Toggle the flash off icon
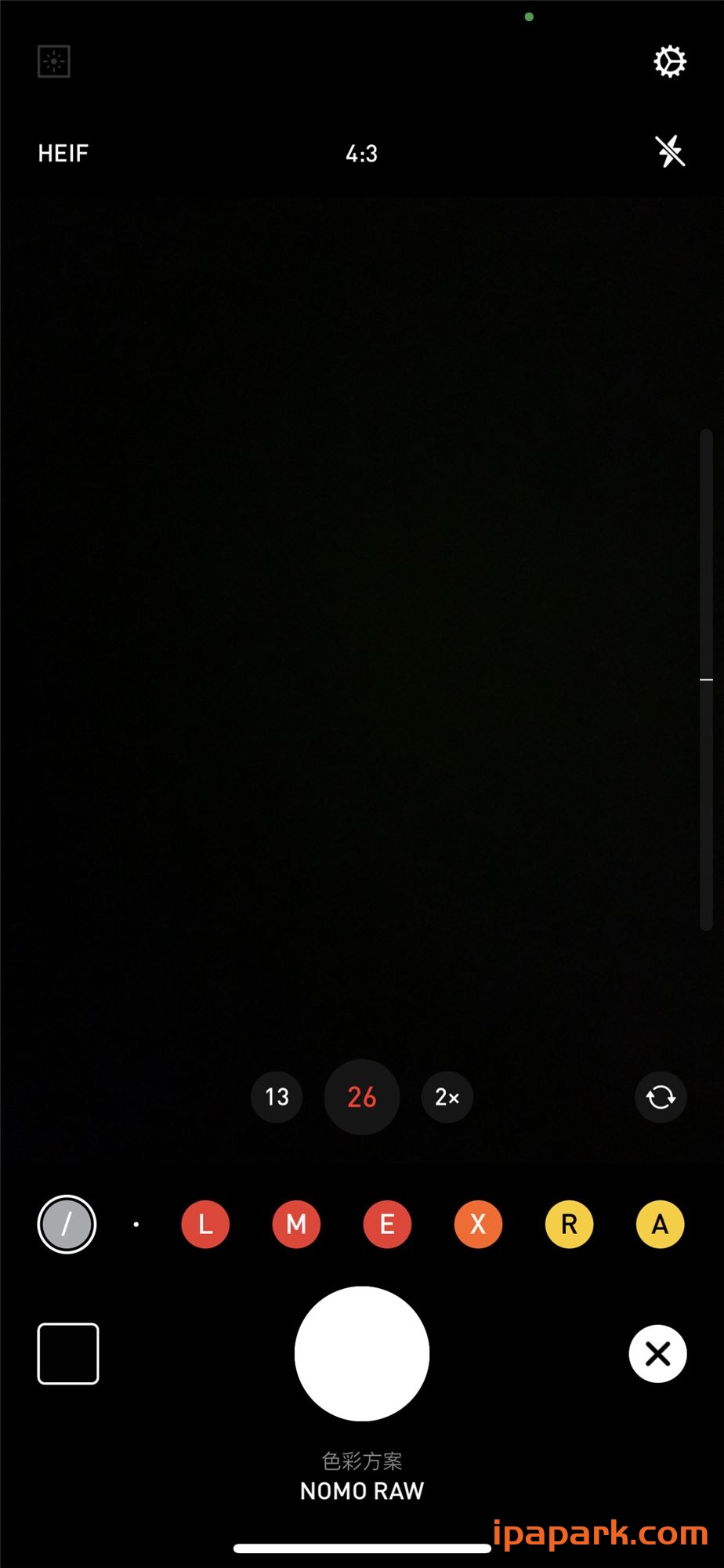This screenshot has width=724, height=1568. 670,151
